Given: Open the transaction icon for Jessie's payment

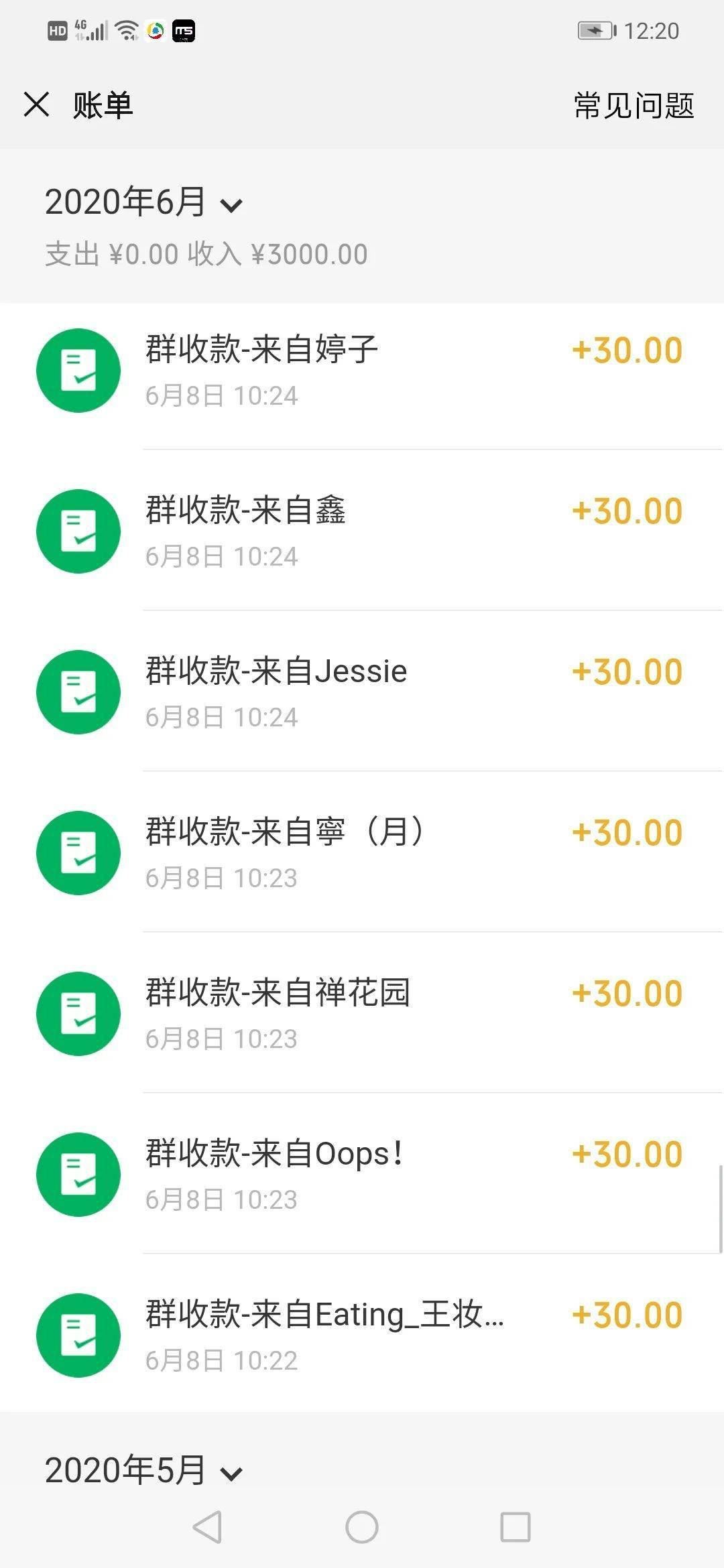Looking at the screenshot, I should [x=78, y=692].
